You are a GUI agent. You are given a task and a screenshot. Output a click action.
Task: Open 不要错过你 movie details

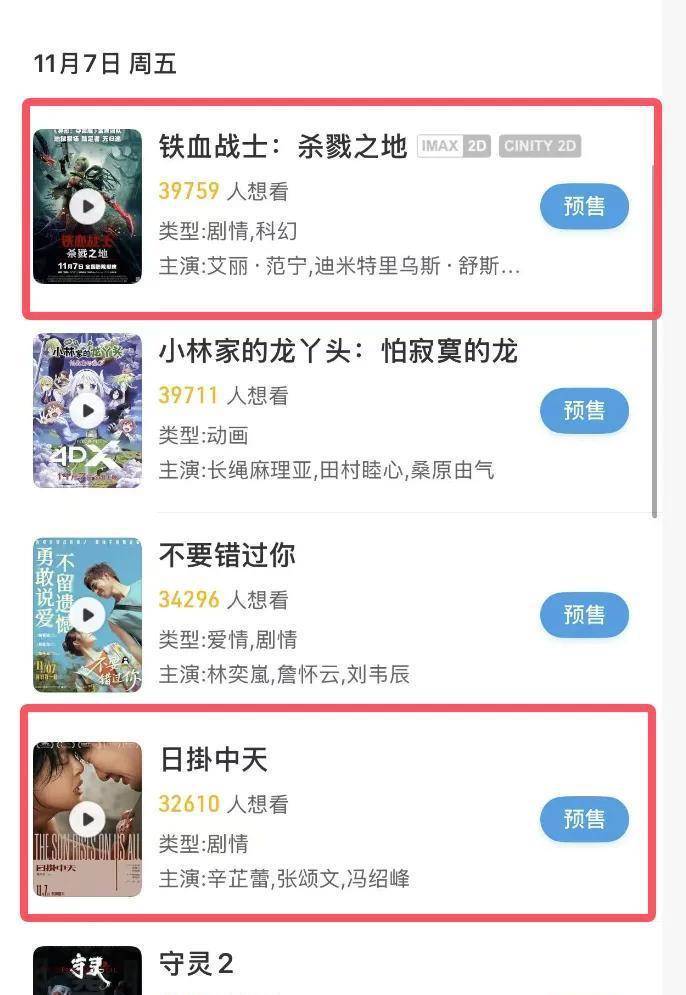pyautogui.click(x=227, y=556)
